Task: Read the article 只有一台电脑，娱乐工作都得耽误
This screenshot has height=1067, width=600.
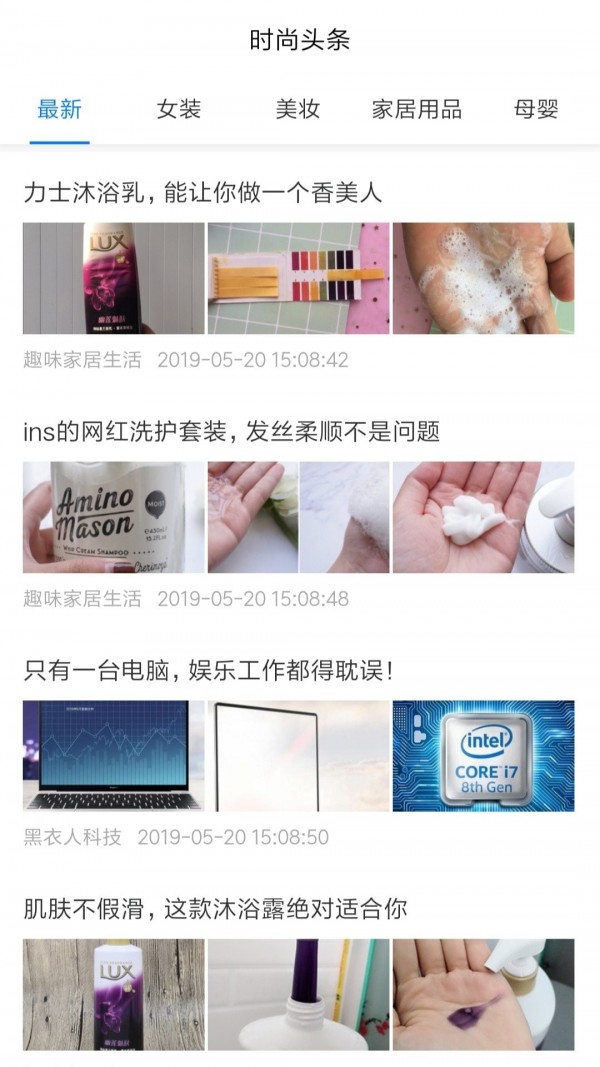Action: (208, 670)
